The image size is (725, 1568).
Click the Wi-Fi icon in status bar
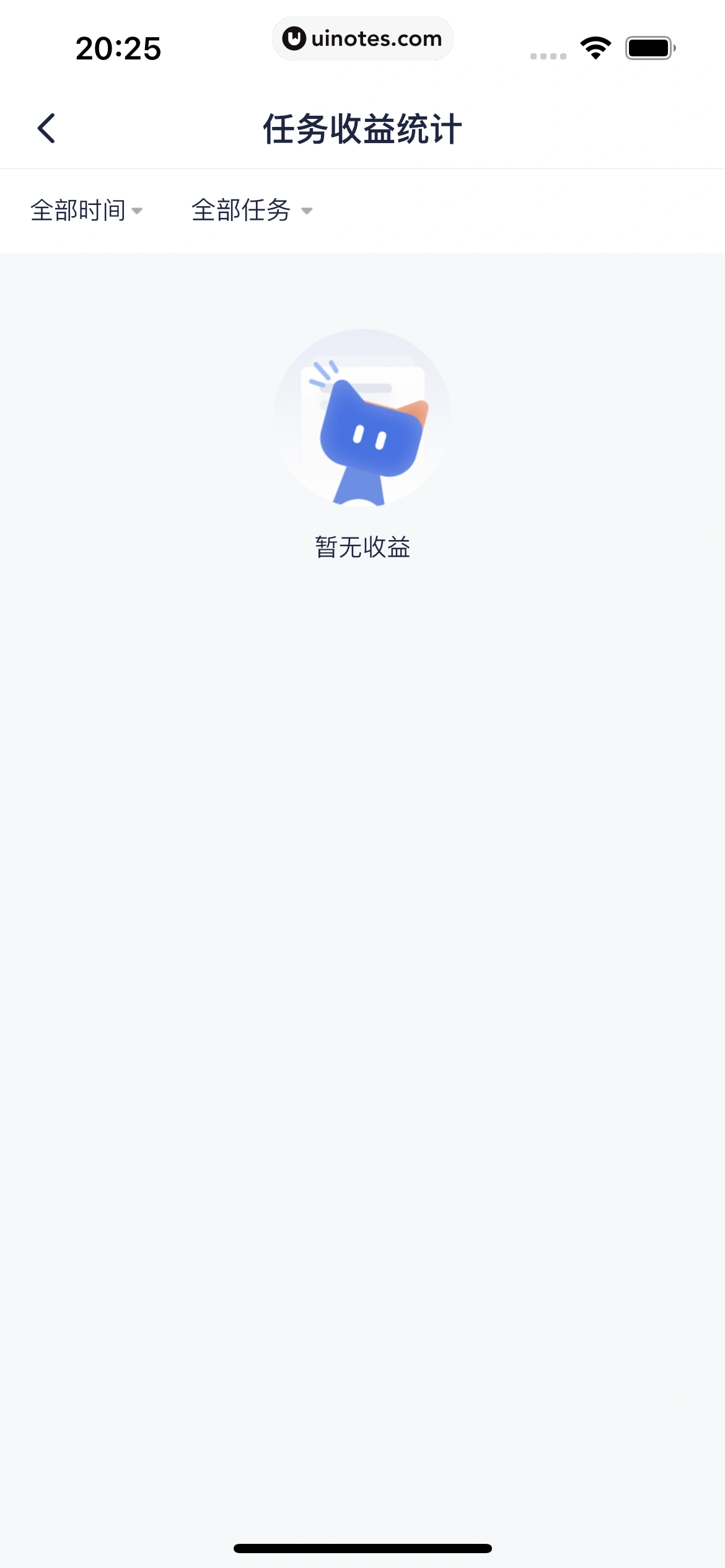[x=594, y=46]
